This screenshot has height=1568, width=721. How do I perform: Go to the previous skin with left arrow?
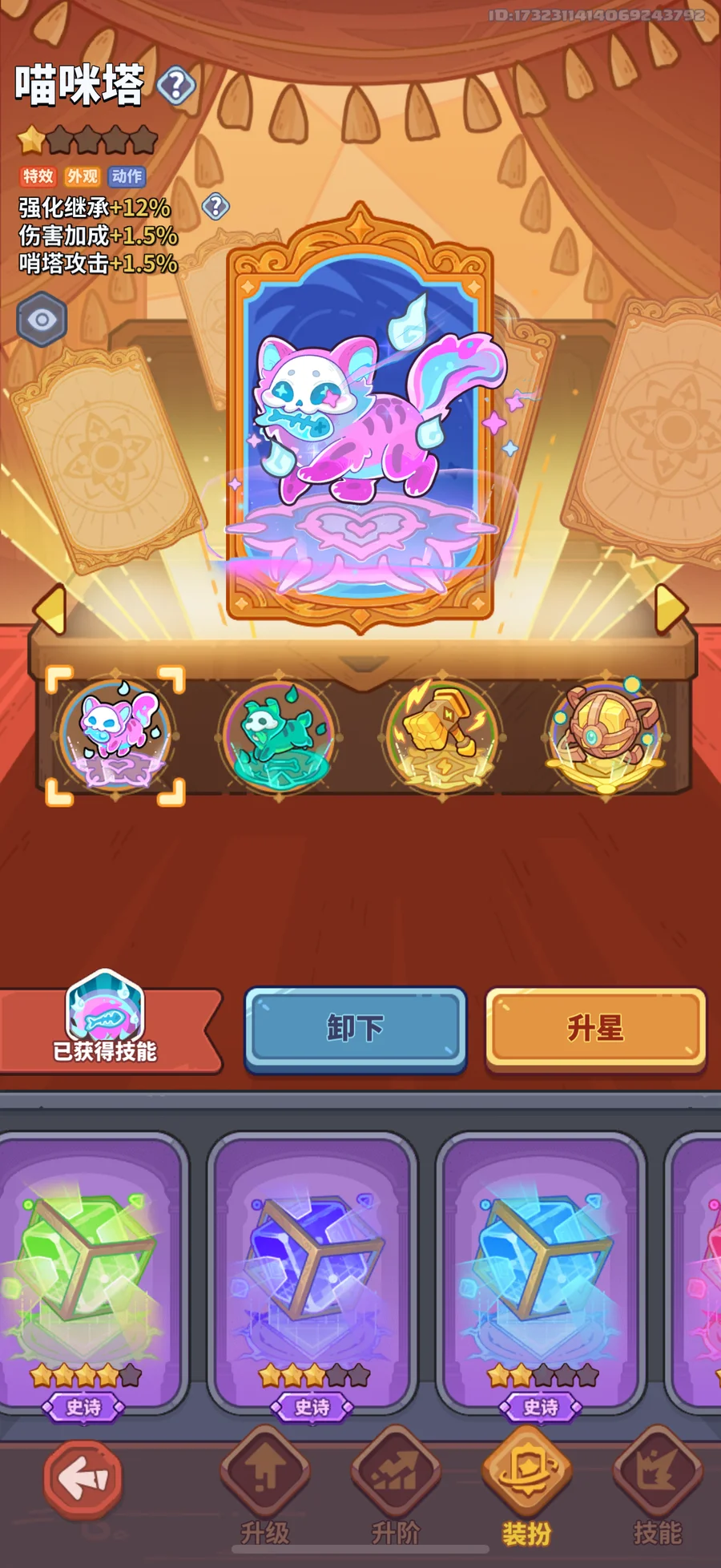tap(50, 609)
